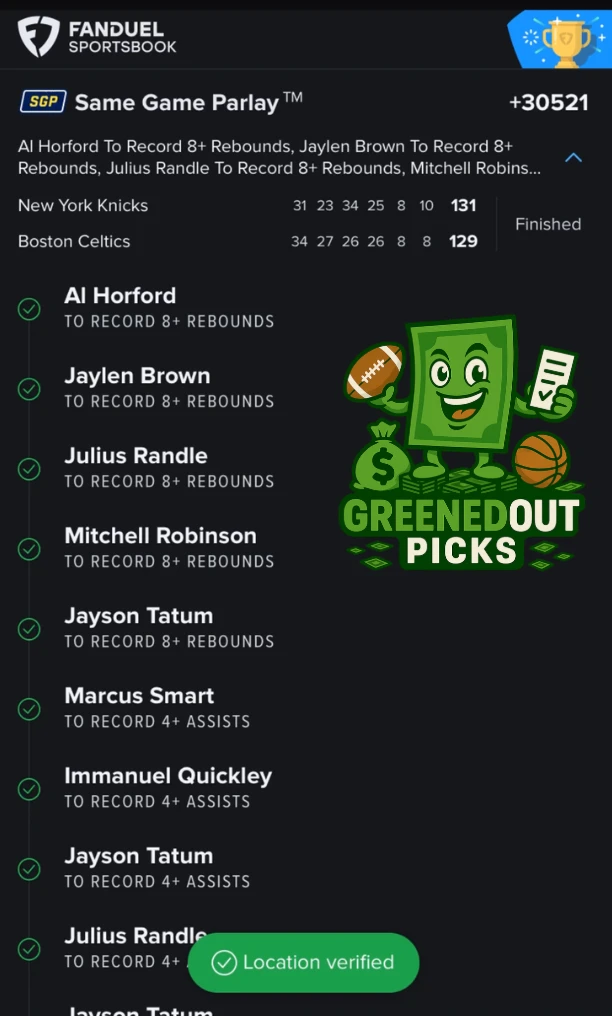Collapse the Same Game Parlay details chevron
612x1016 pixels.
coord(573,157)
